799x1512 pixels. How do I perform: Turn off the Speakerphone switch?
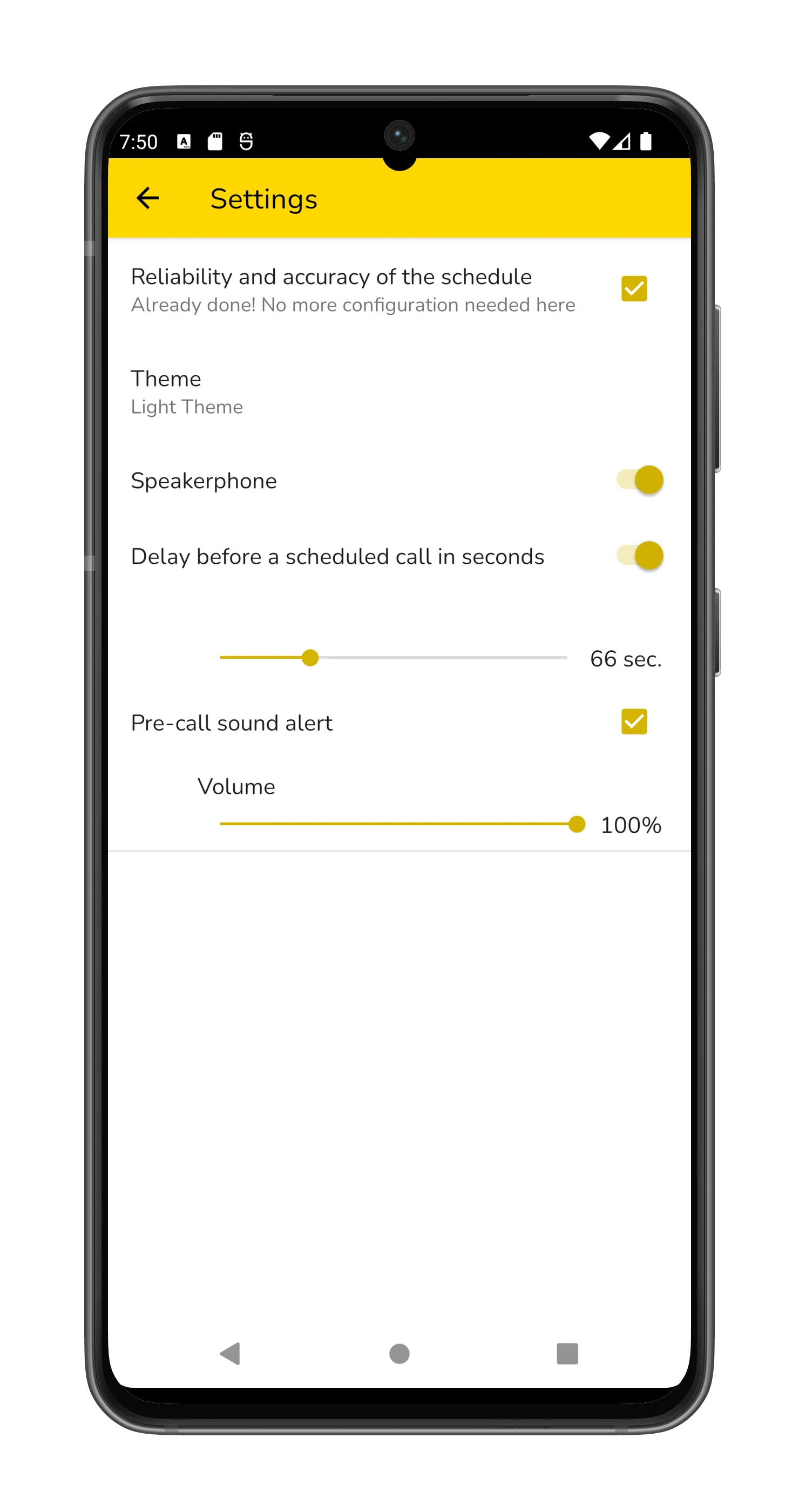[x=639, y=480]
